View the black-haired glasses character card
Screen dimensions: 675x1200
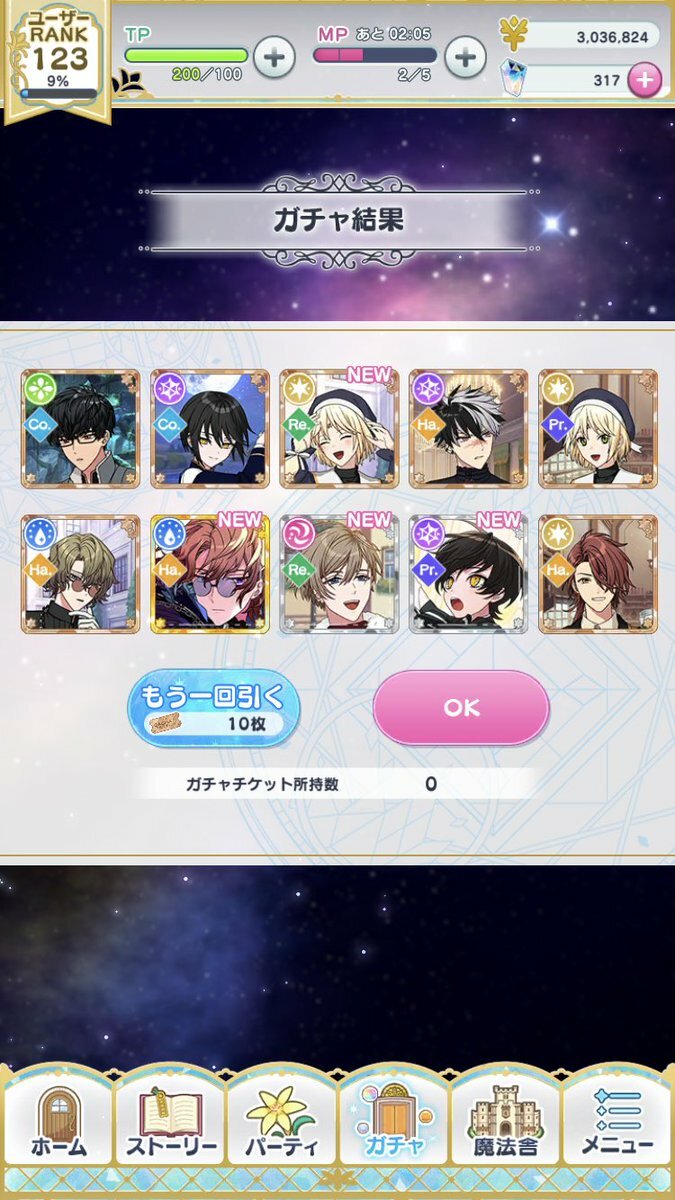(81, 429)
